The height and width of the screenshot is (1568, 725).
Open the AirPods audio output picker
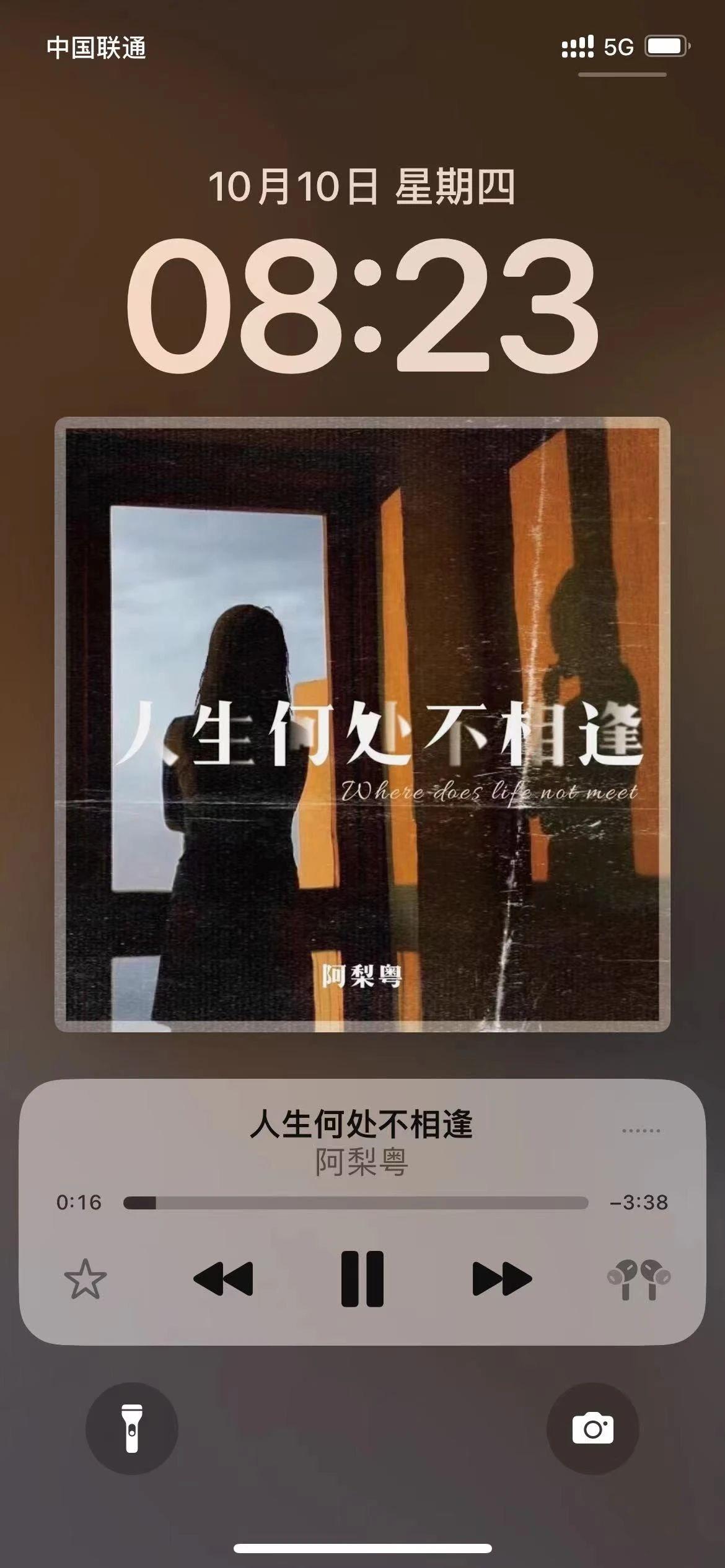[639, 1279]
